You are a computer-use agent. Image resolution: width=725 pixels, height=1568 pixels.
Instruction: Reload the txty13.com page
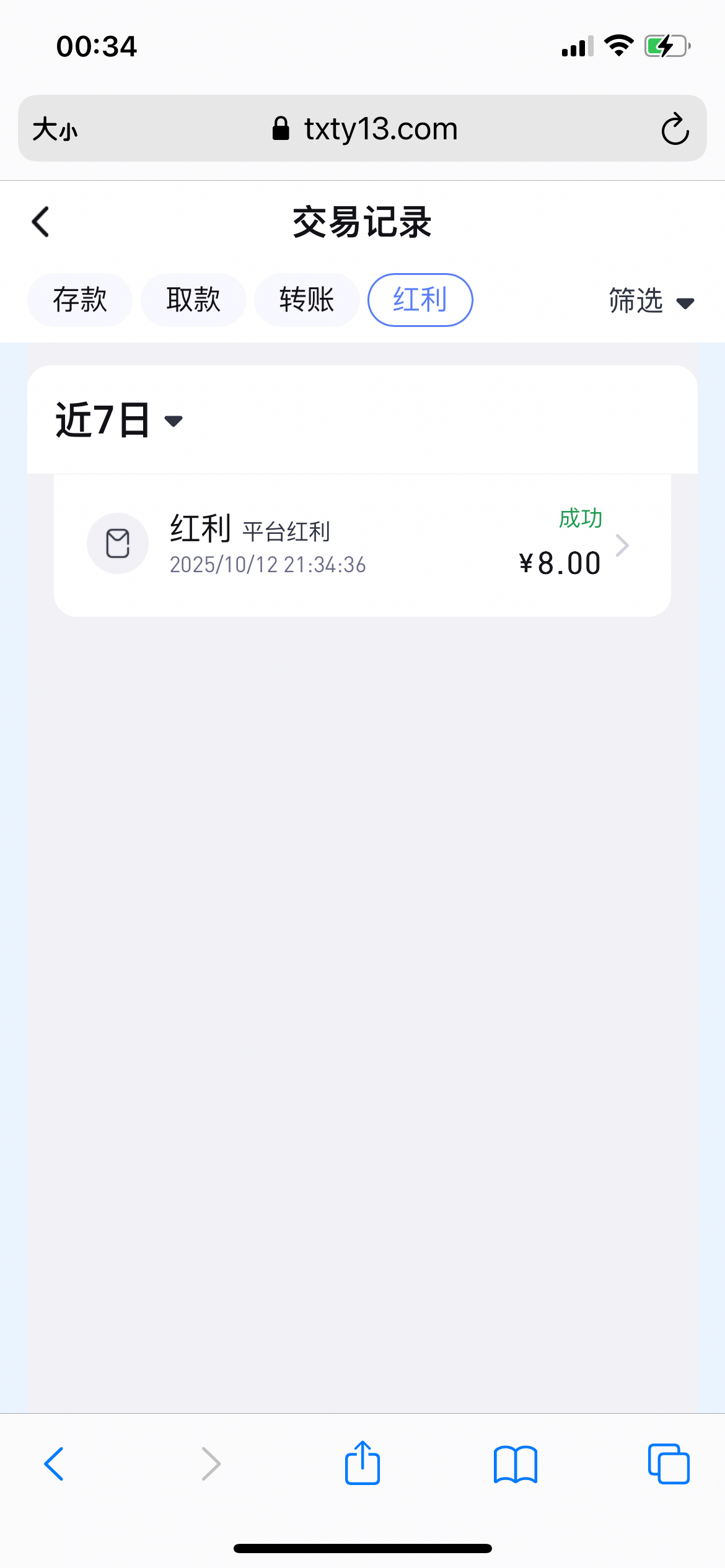675,129
